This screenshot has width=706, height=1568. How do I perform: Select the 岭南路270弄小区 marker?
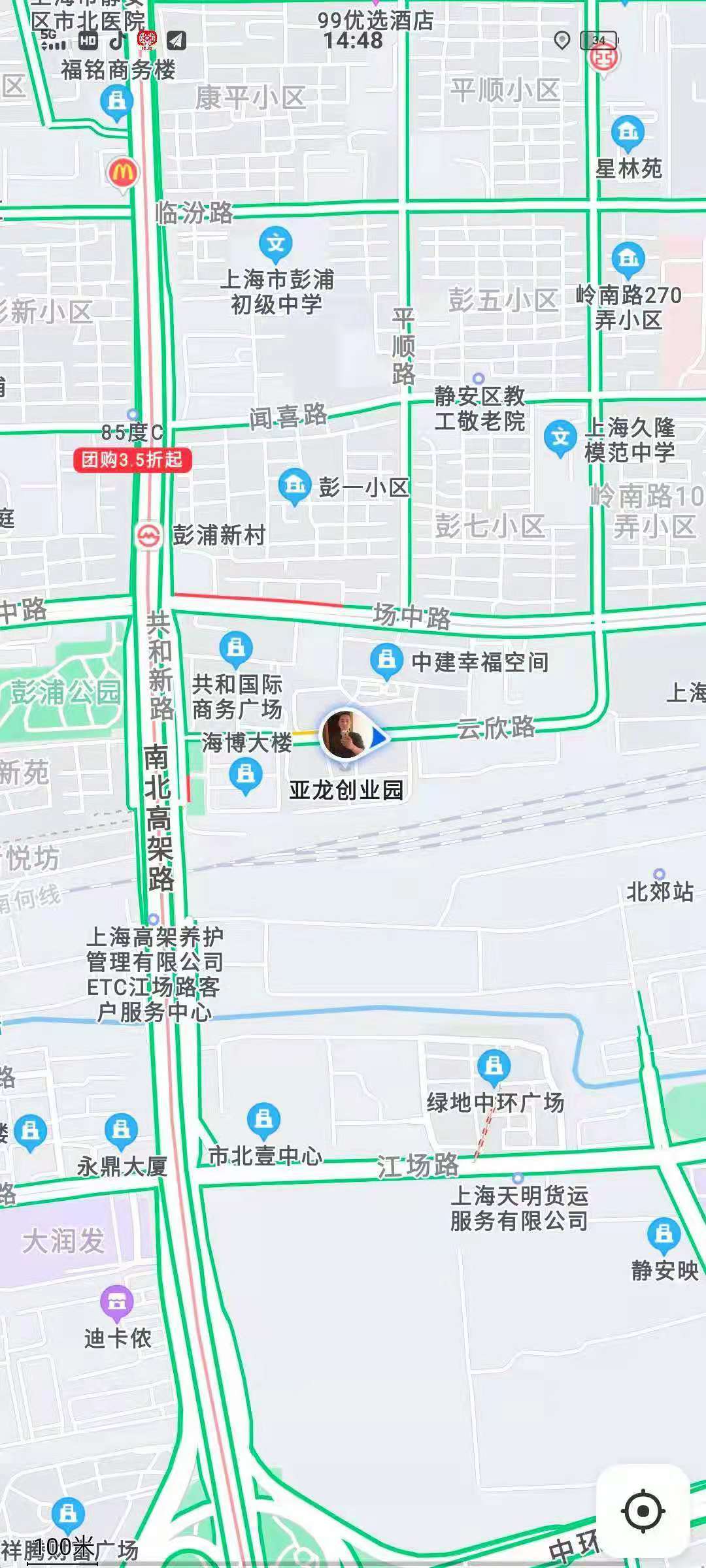tap(628, 259)
